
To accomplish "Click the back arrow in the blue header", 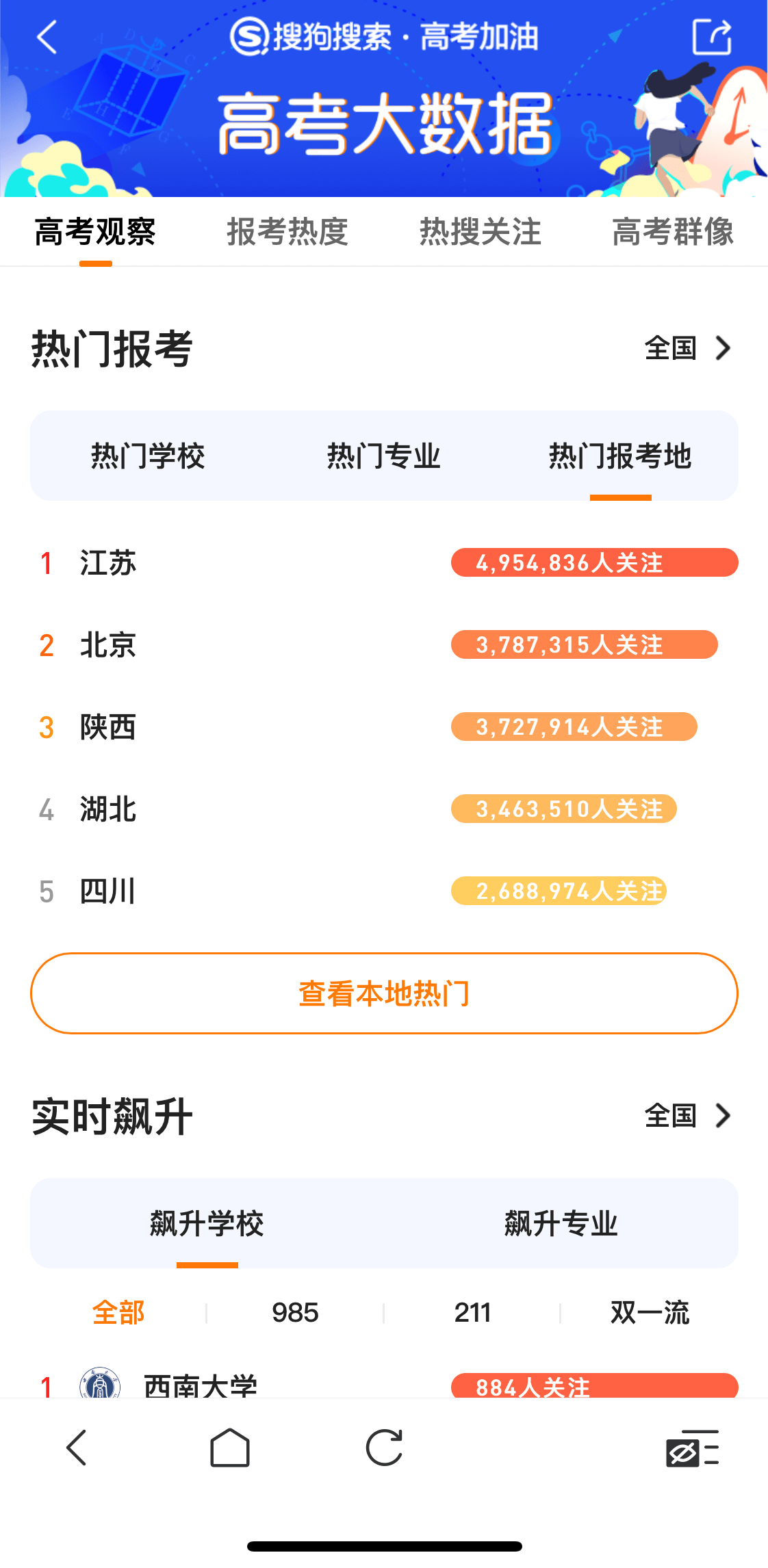I will tap(47, 38).
